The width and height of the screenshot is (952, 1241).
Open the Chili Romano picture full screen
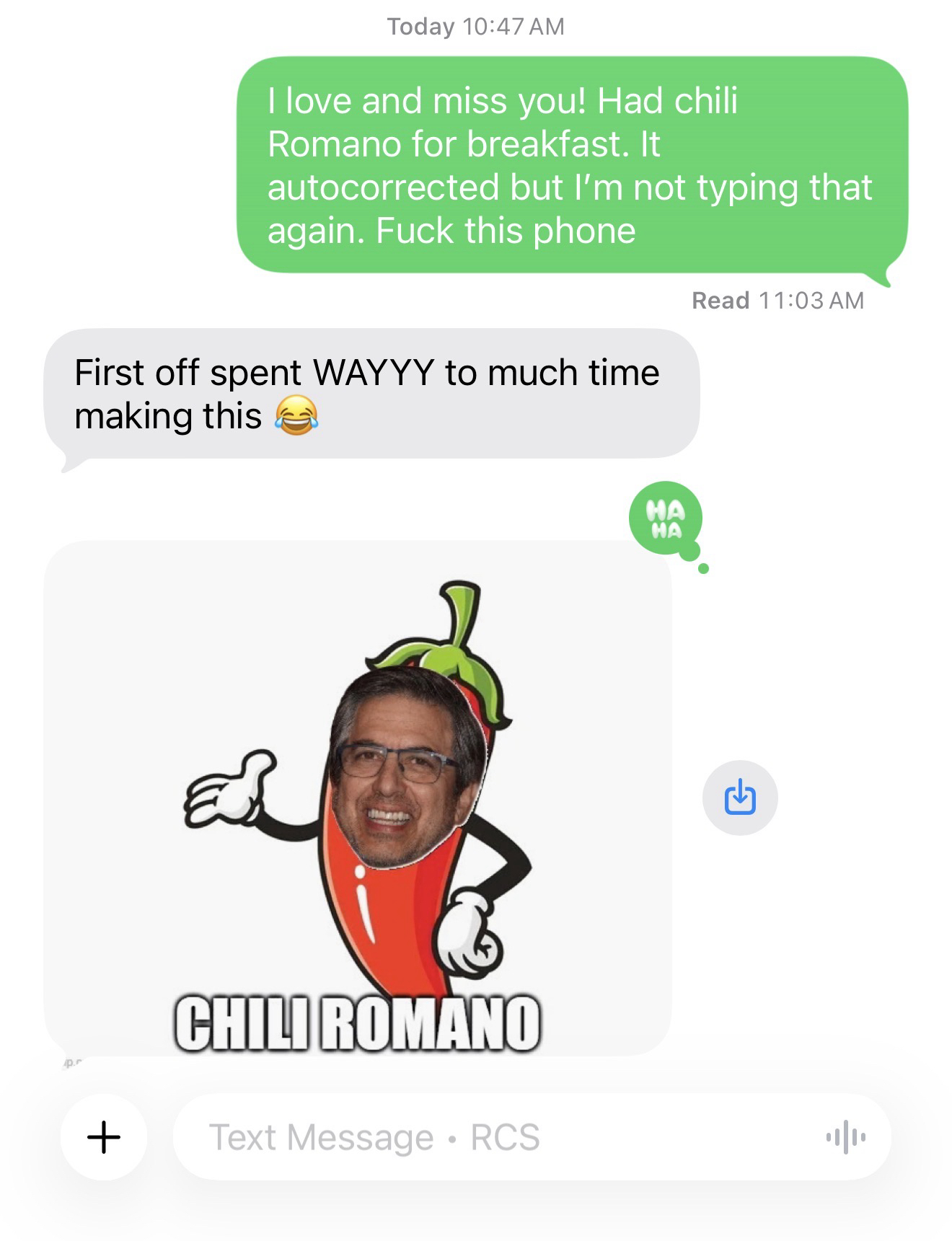tap(358, 798)
